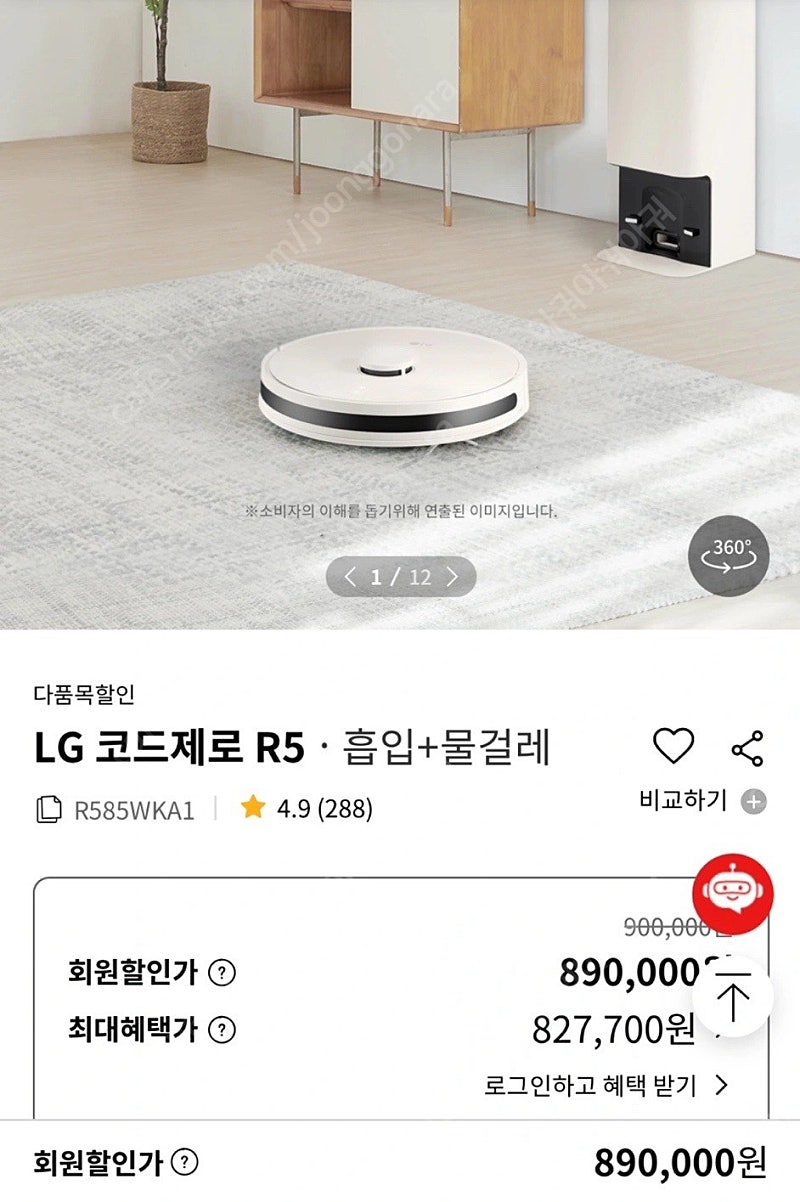Tap 비교하기 to compare products
Viewport: 800px width, 1202px height.
click(x=702, y=801)
